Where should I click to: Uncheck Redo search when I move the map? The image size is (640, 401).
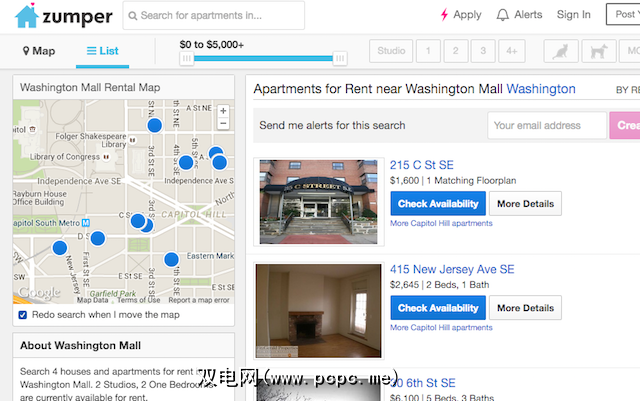click(x=23, y=315)
